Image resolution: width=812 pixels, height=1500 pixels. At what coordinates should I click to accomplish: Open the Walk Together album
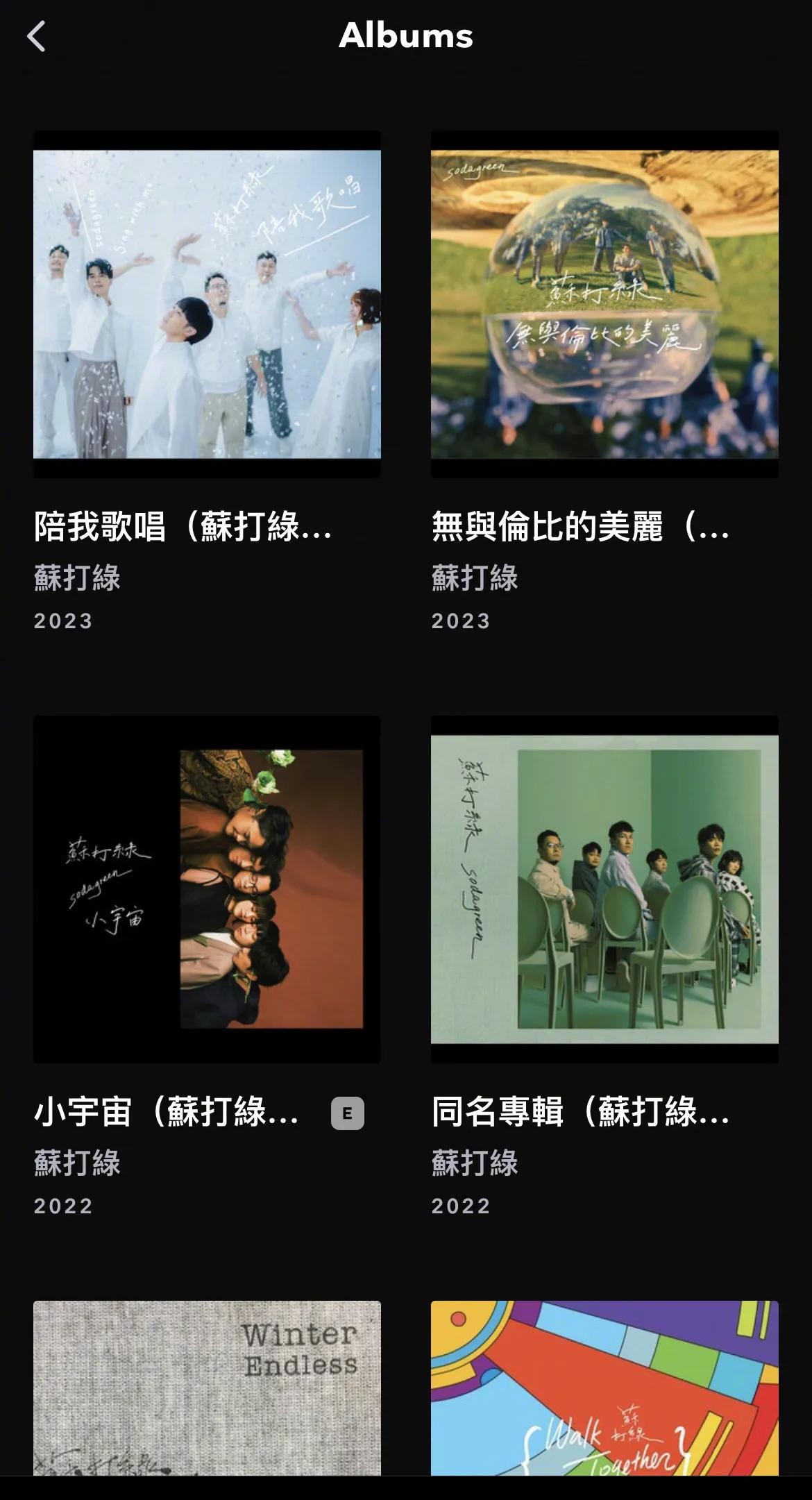[604, 1388]
